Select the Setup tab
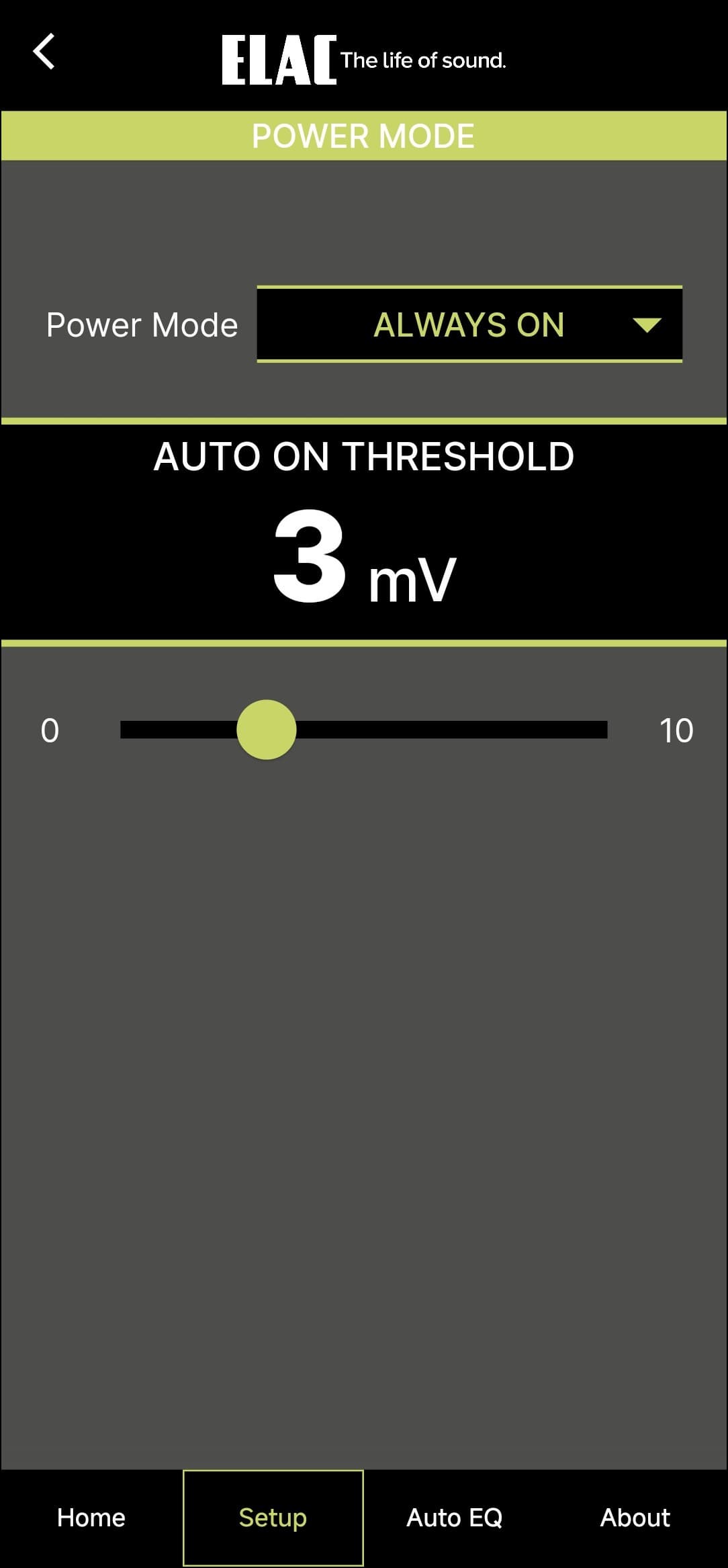This screenshot has height=1568, width=728. pyautogui.click(x=273, y=1518)
